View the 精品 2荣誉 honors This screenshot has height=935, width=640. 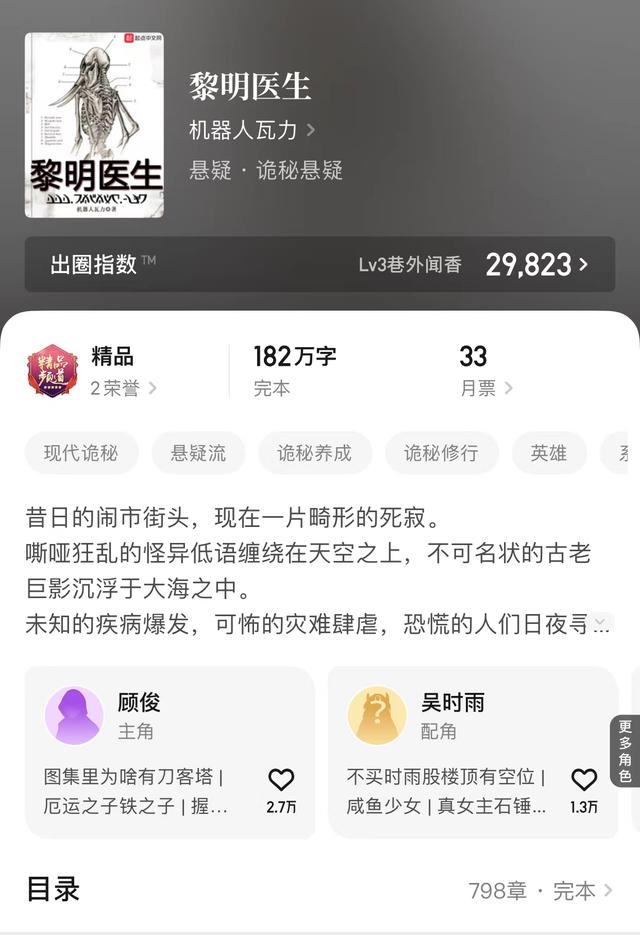123,388
